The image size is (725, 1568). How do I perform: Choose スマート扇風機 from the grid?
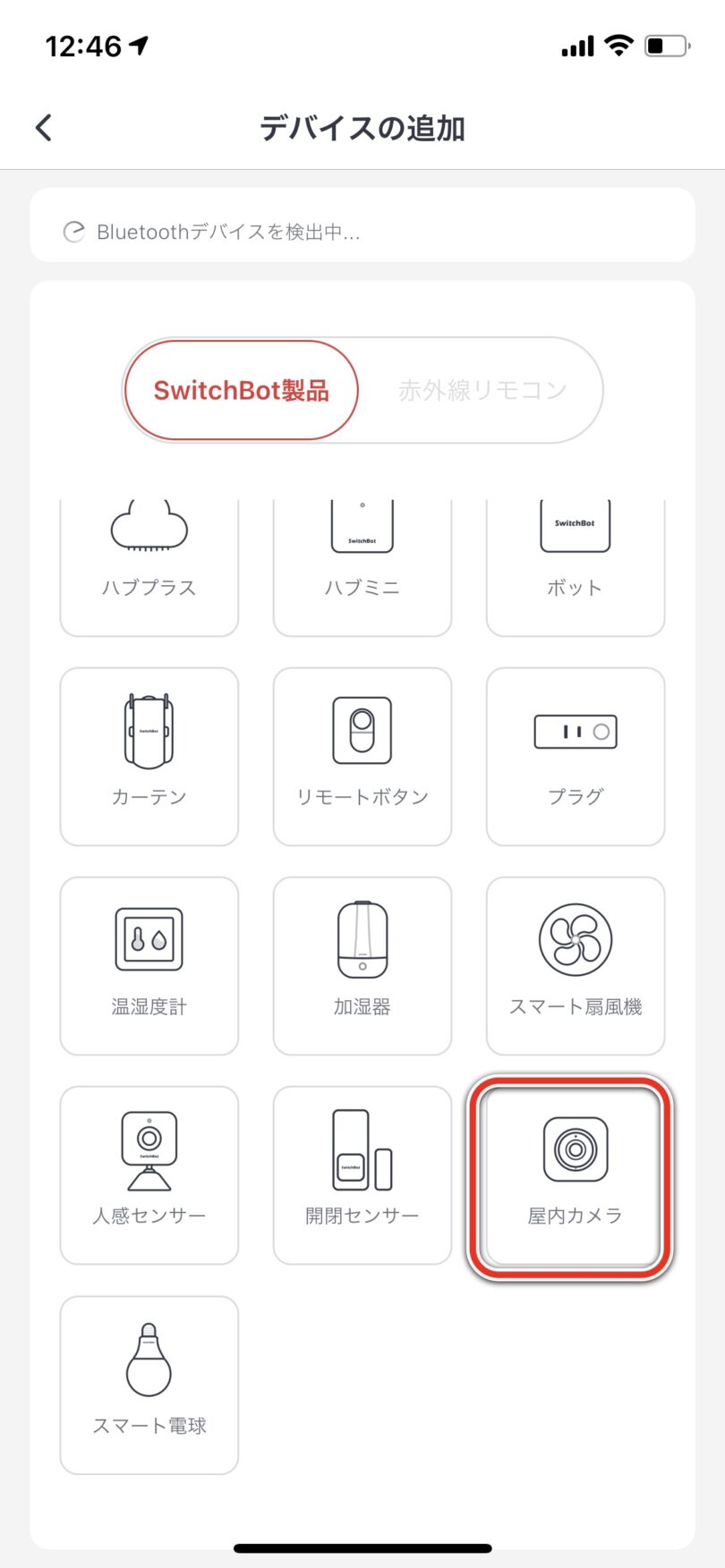tap(576, 966)
